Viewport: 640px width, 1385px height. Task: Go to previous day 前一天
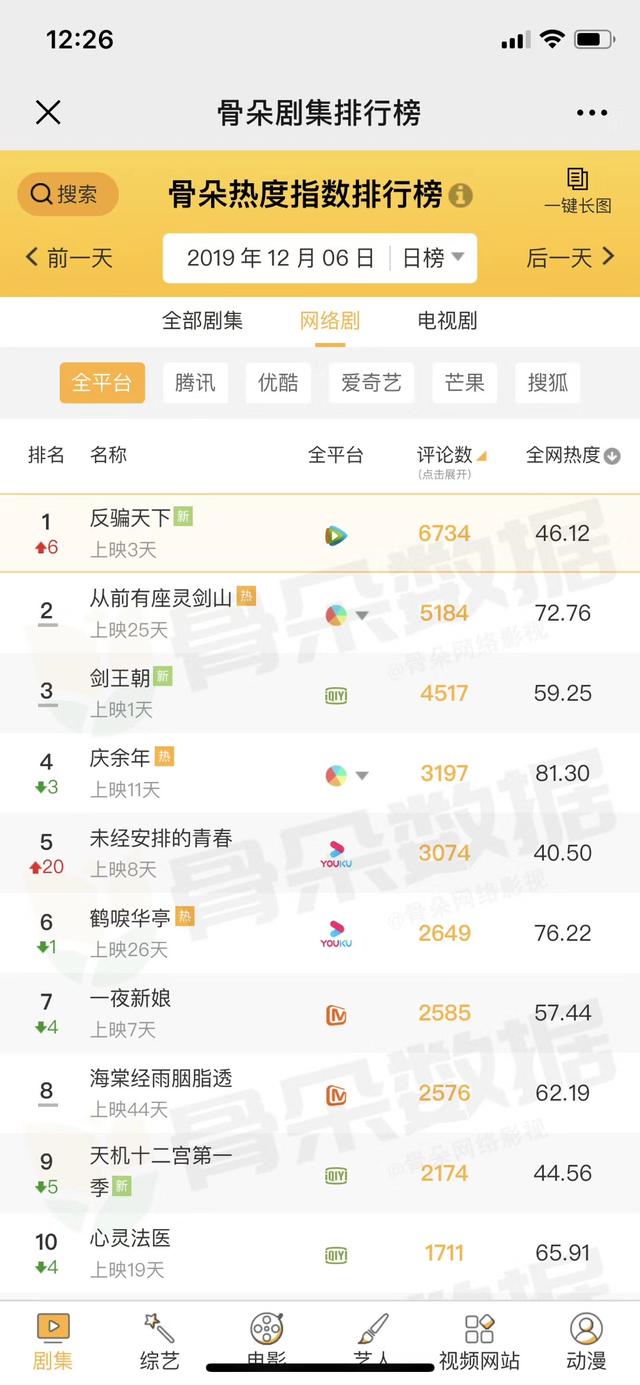(x=69, y=258)
